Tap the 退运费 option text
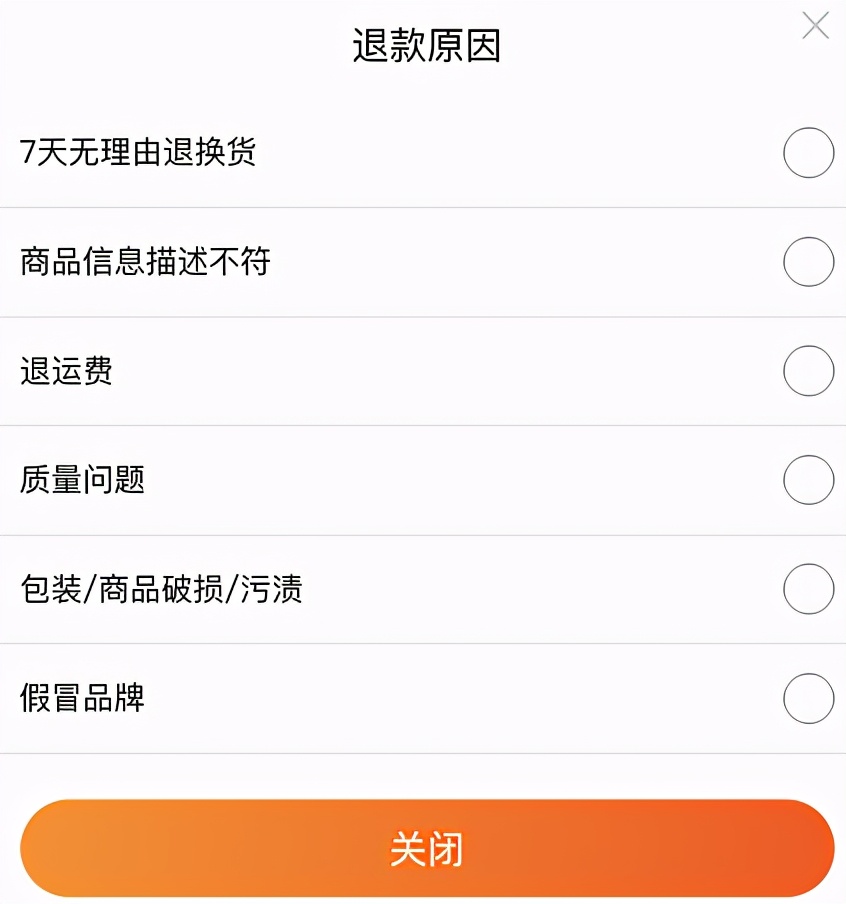Screen dimensions: 846x904 point(65,371)
